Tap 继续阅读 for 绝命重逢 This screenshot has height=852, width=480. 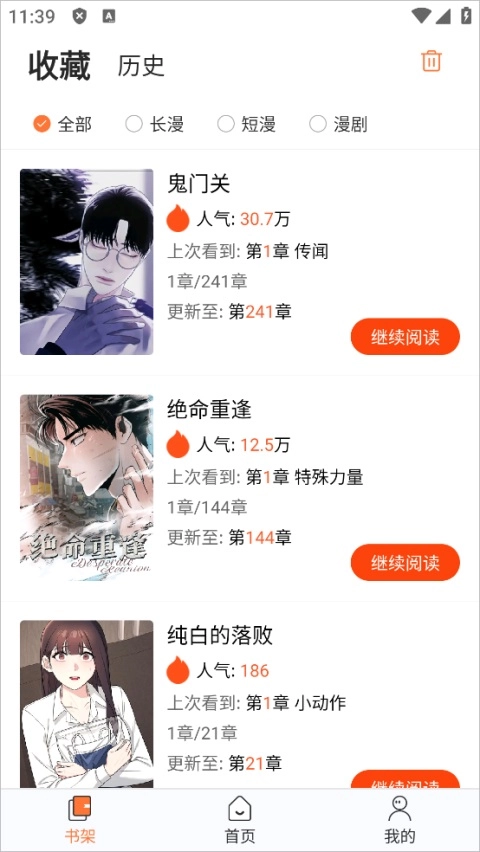pos(405,562)
